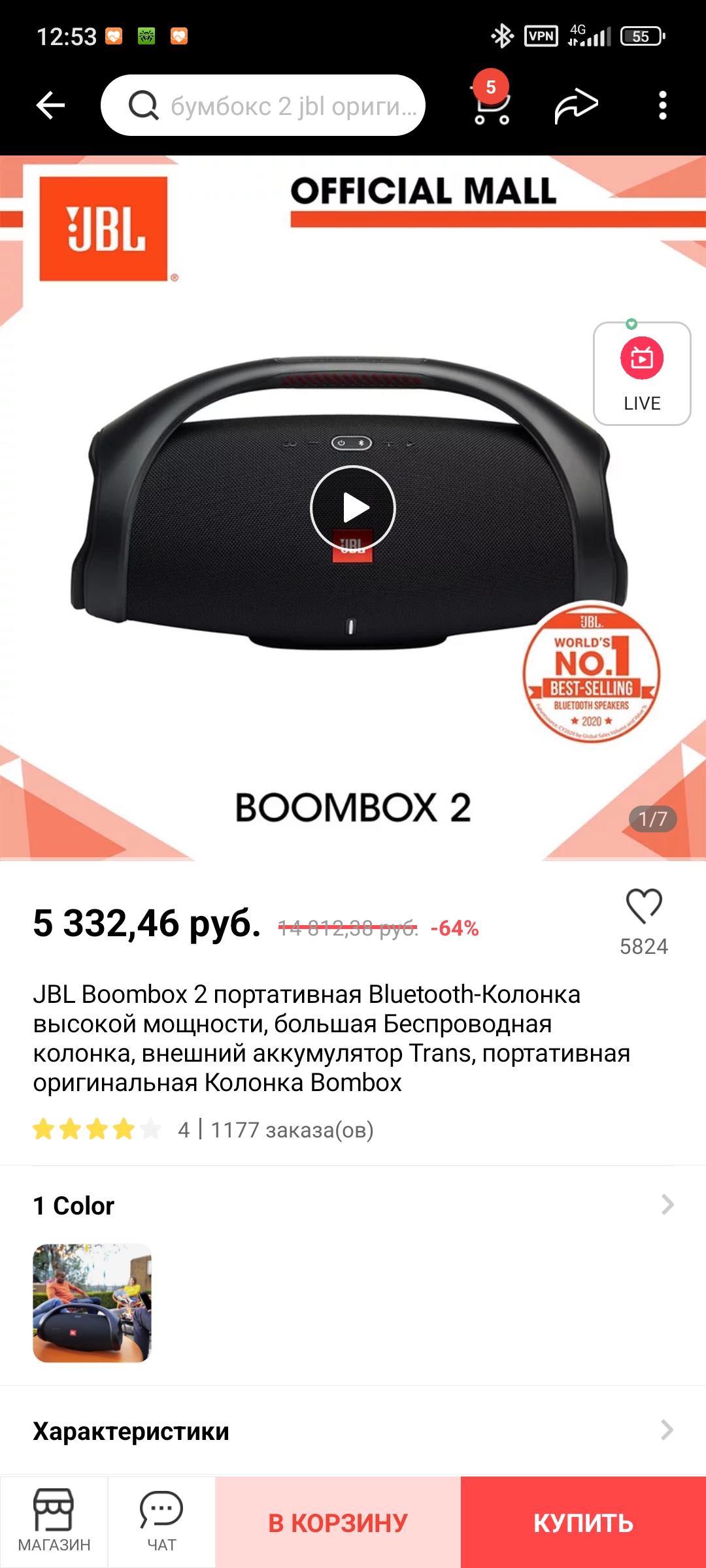This screenshot has height=1568, width=706.
Task: Open the three-dot overflow menu
Action: click(x=662, y=105)
